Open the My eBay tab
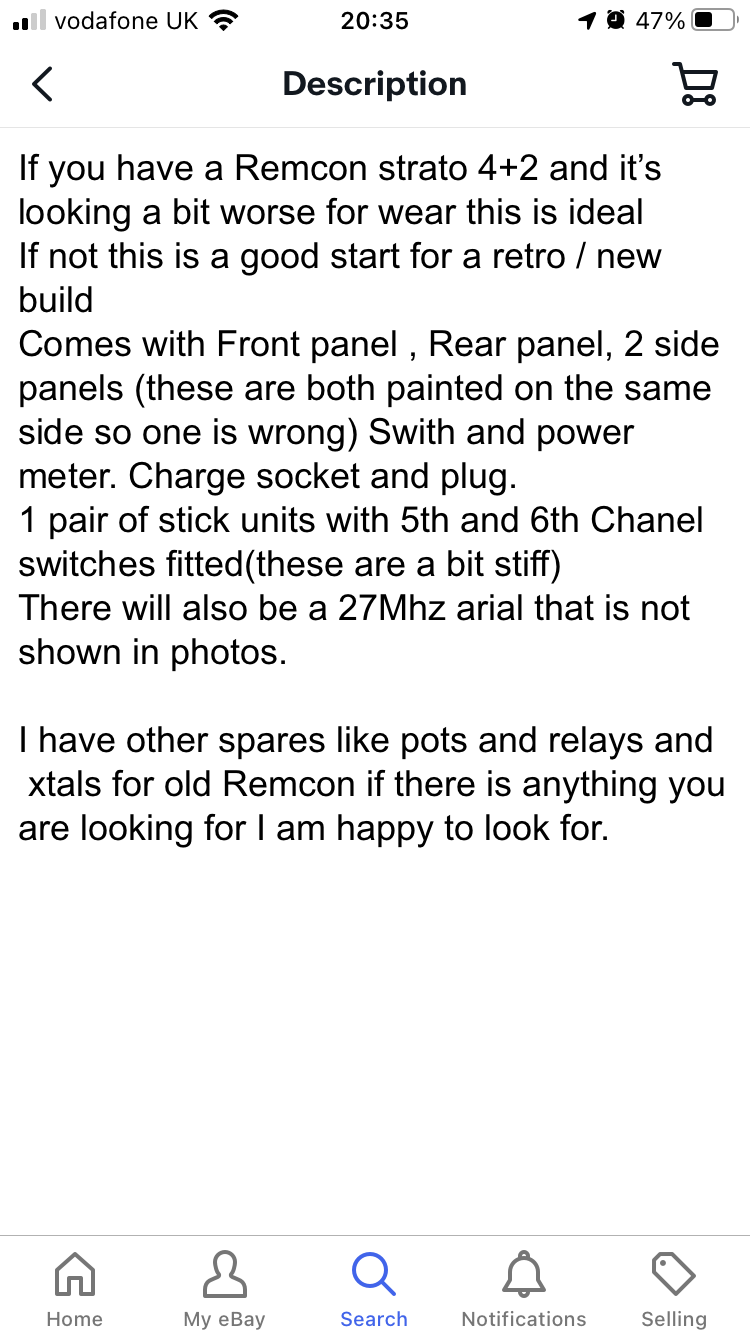This screenshot has width=750, height=1334. (224, 1288)
